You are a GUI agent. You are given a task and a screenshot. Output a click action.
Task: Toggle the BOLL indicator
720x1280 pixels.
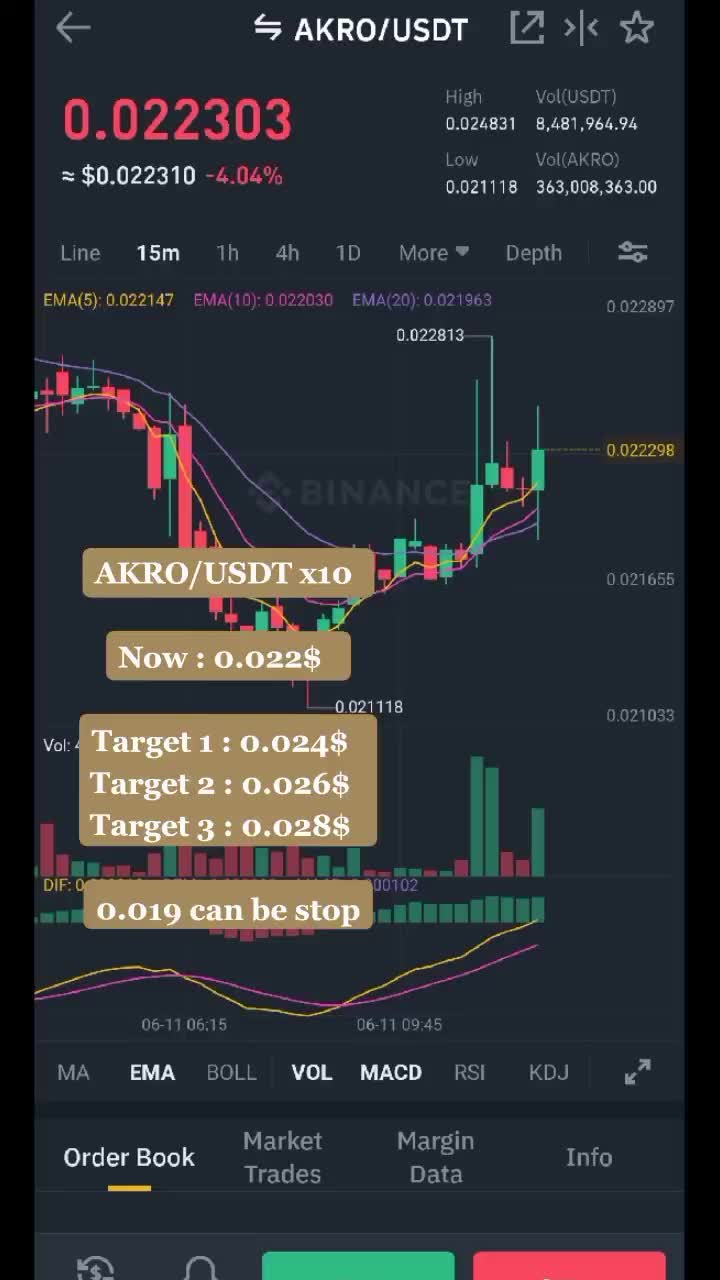[231, 1072]
